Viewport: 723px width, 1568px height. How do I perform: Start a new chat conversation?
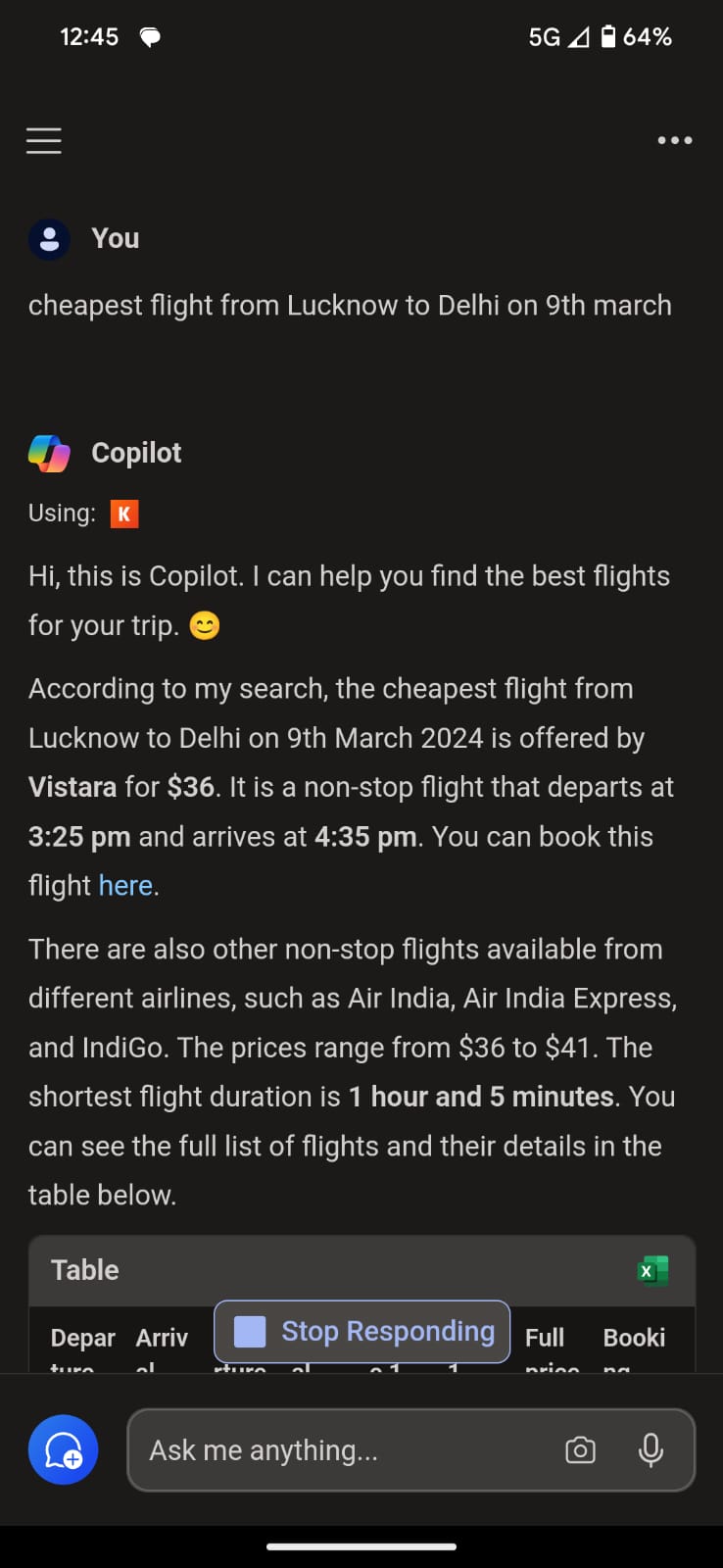63,1449
